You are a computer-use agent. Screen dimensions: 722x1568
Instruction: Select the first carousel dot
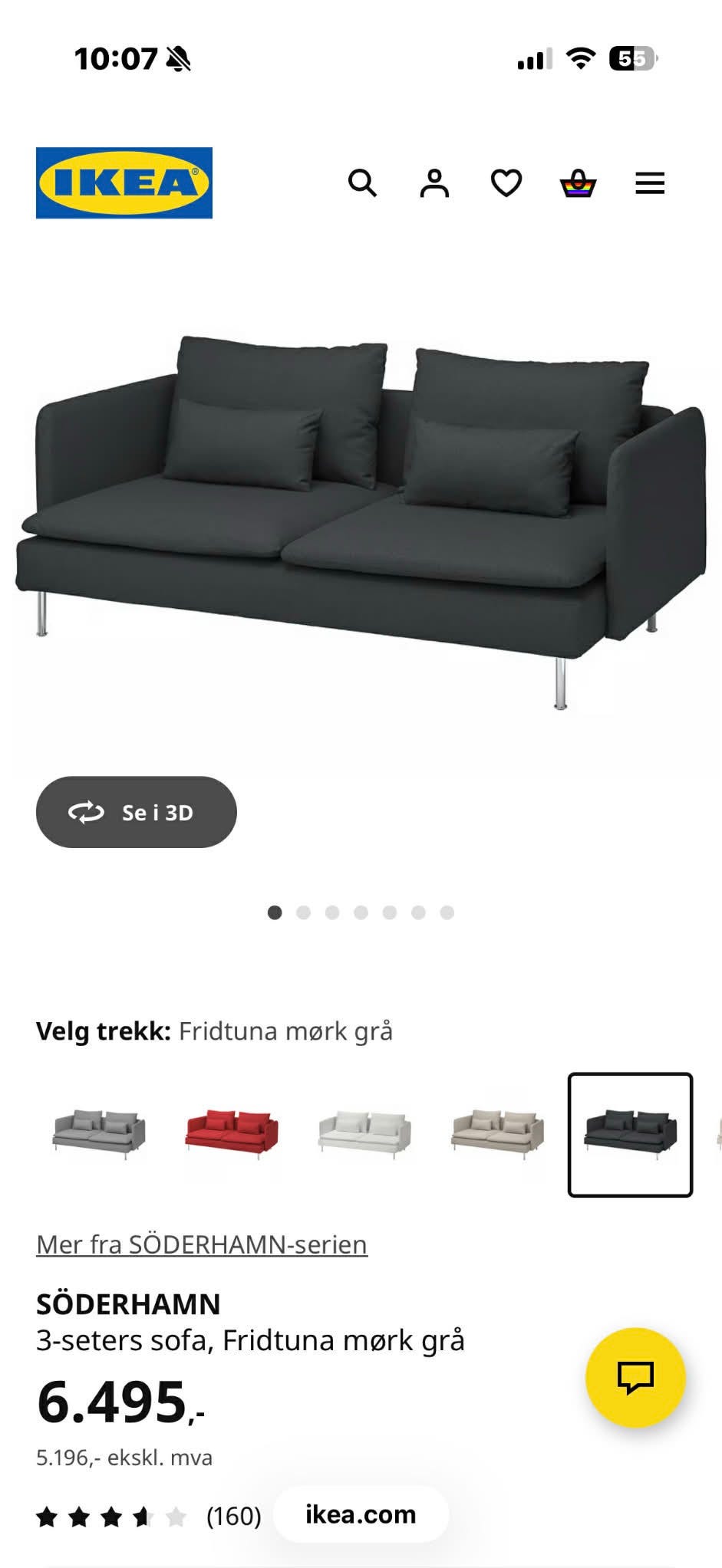(273, 912)
